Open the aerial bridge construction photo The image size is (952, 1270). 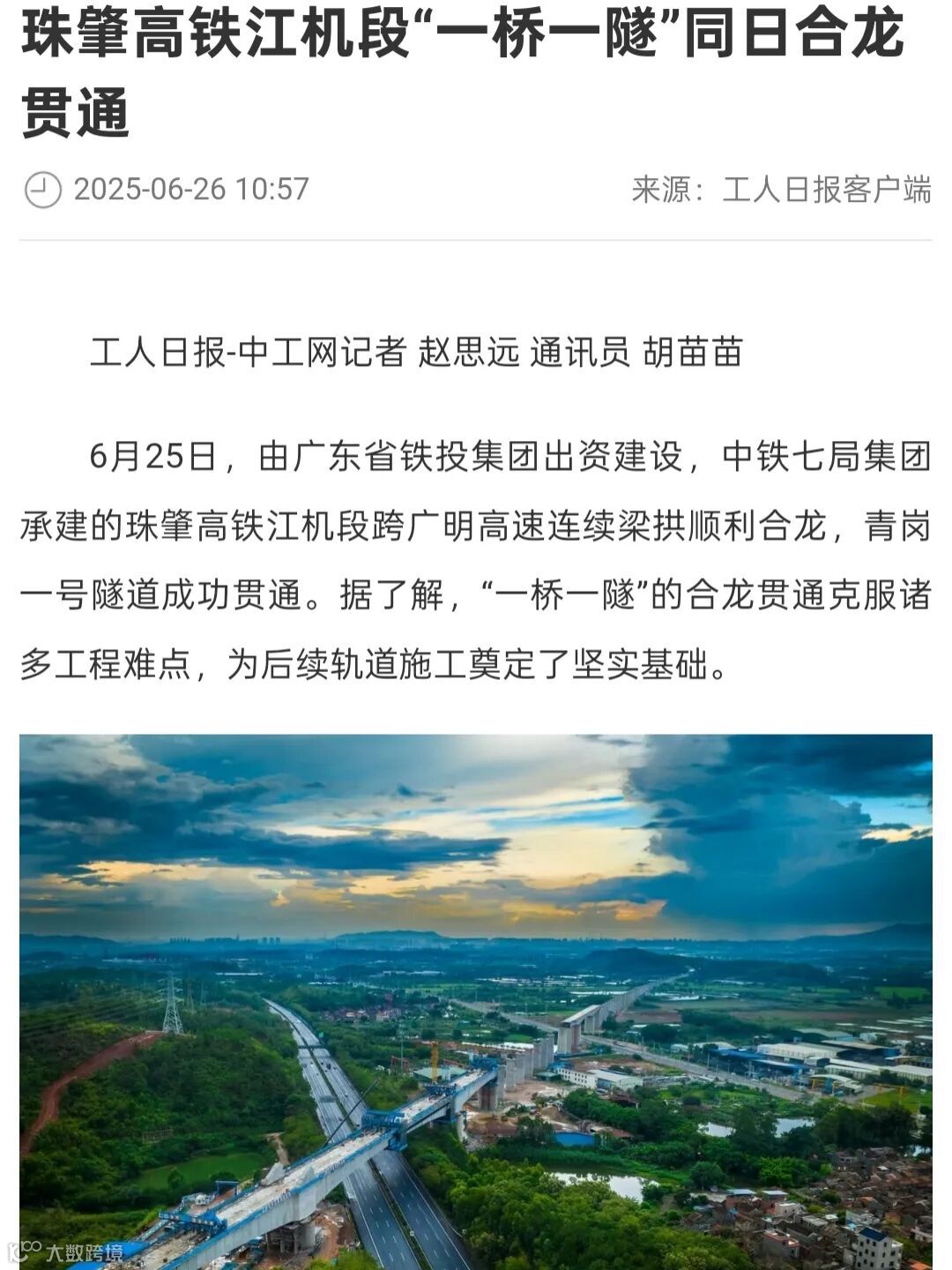point(476,1002)
